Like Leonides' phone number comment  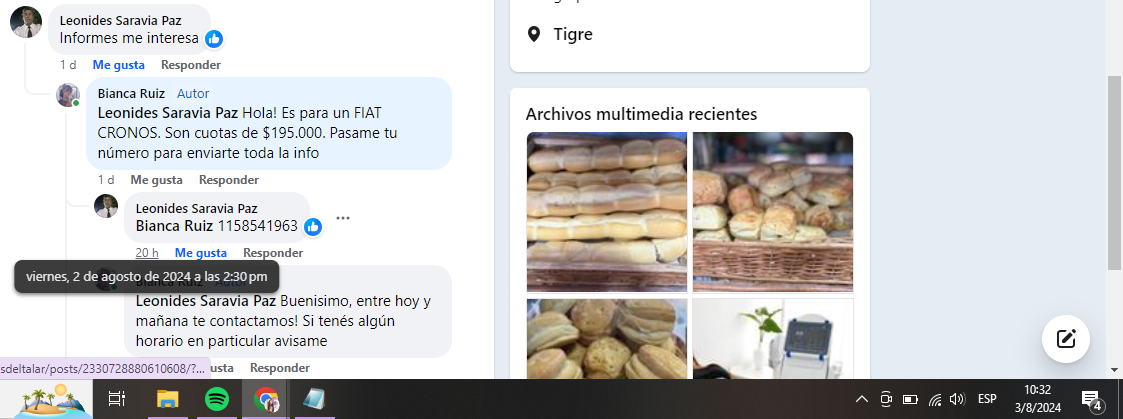point(200,253)
